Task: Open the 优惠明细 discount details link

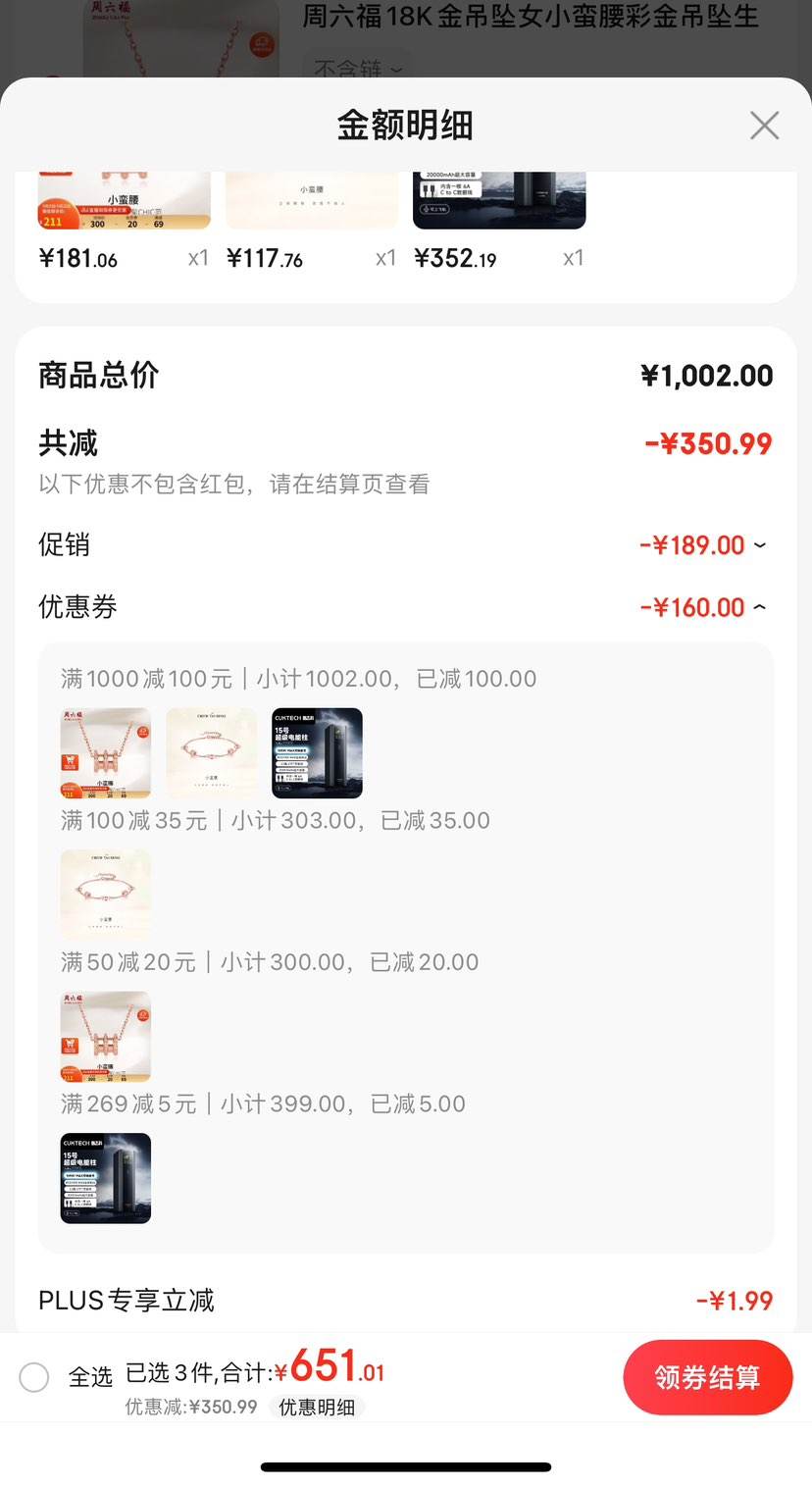Action: pos(317,1407)
